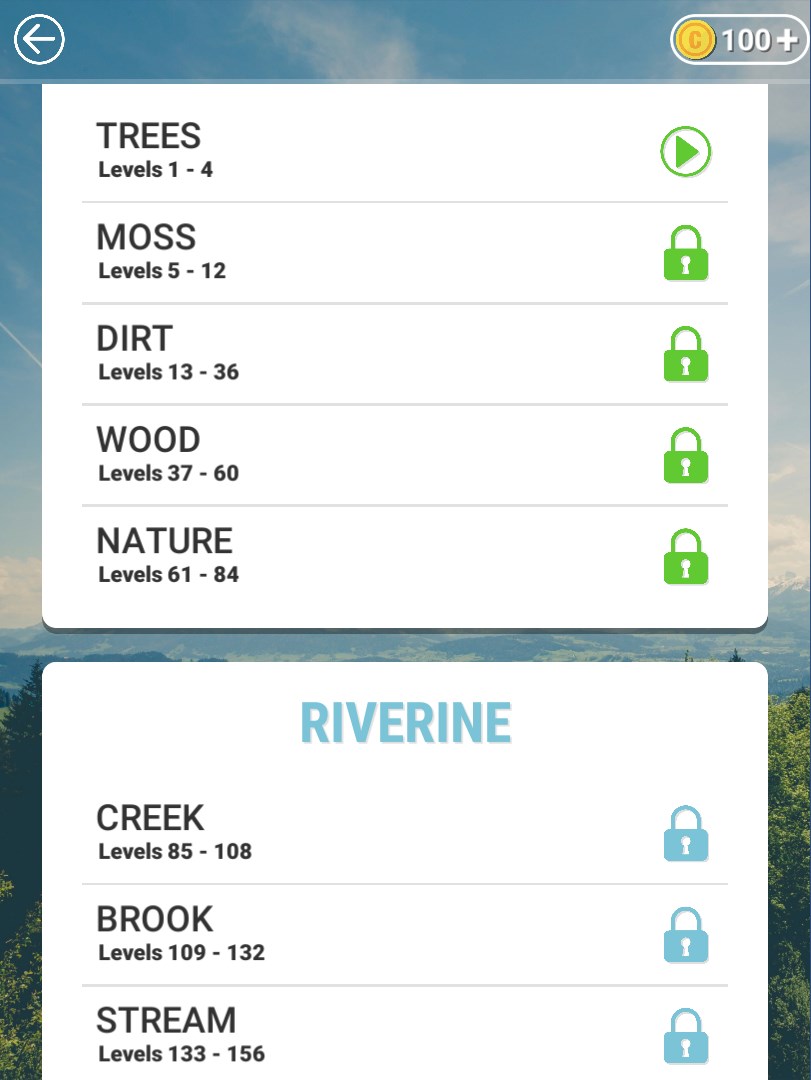Go back using the arrow icon
This screenshot has height=1080, width=811.
[39, 41]
